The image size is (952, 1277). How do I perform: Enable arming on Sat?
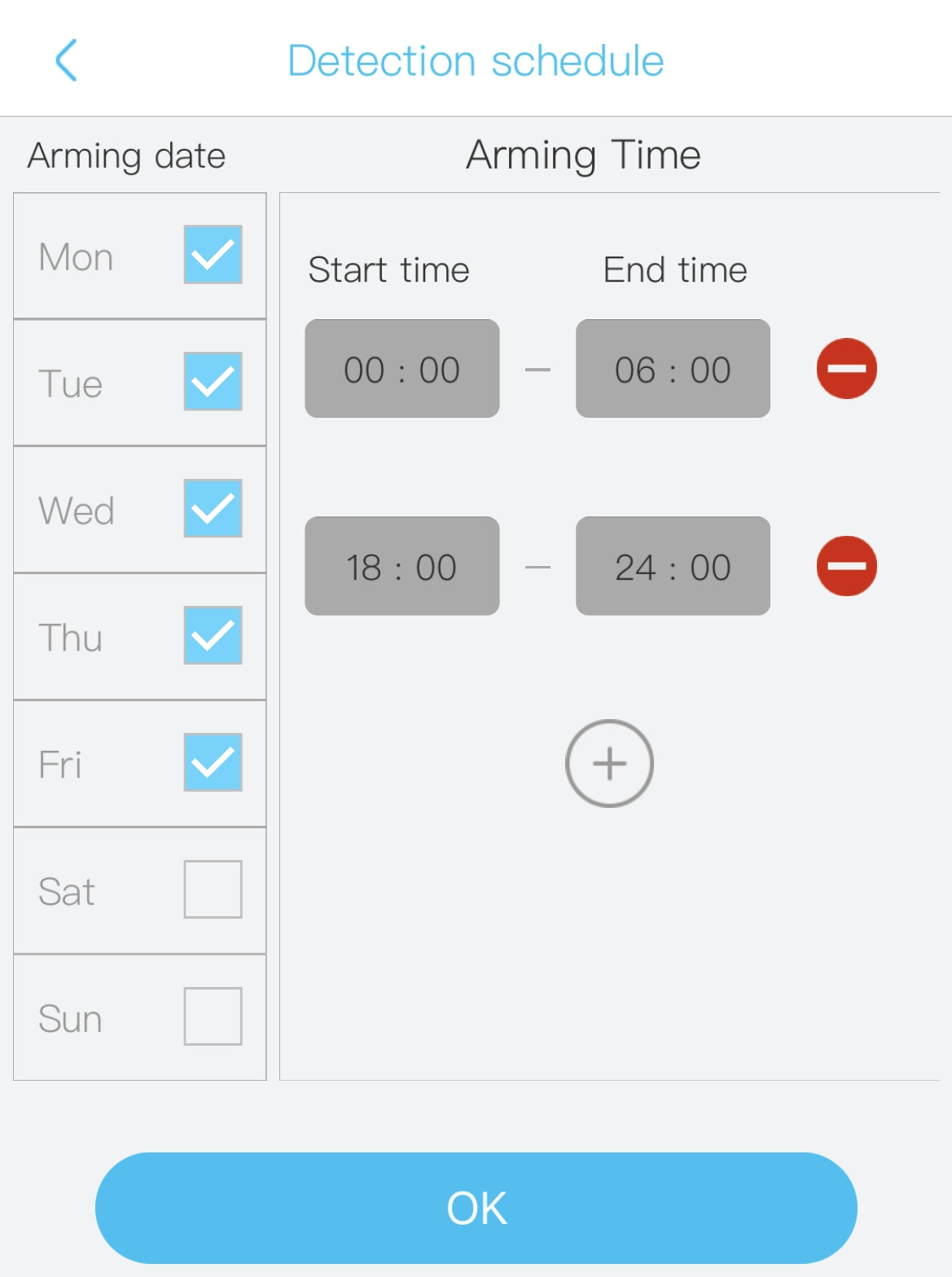(x=213, y=889)
